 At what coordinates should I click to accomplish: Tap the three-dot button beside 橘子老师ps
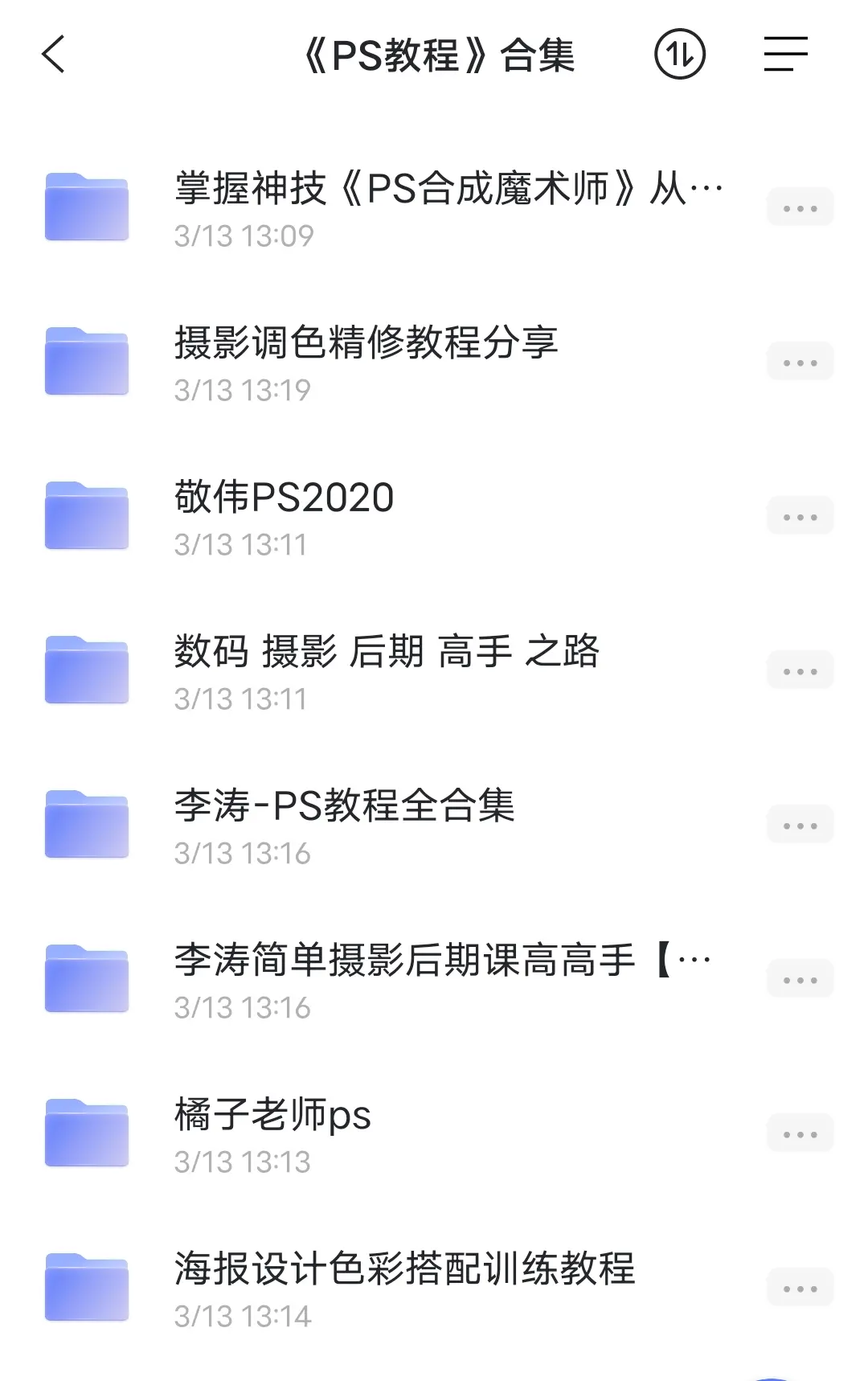tap(800, 1134)
